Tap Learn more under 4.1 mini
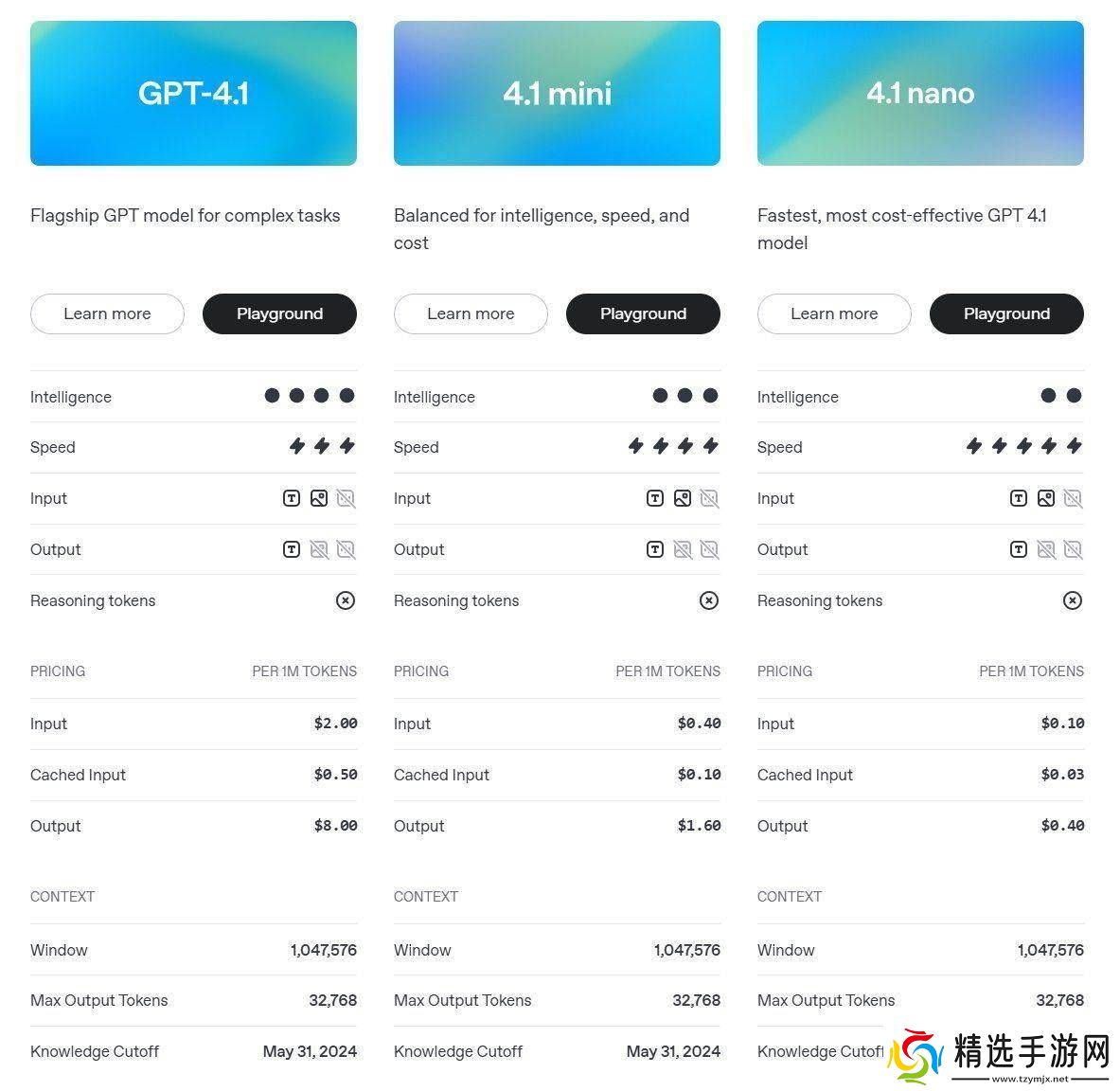This screenshot has height=1091, width=1120. [x=471, y=313]
